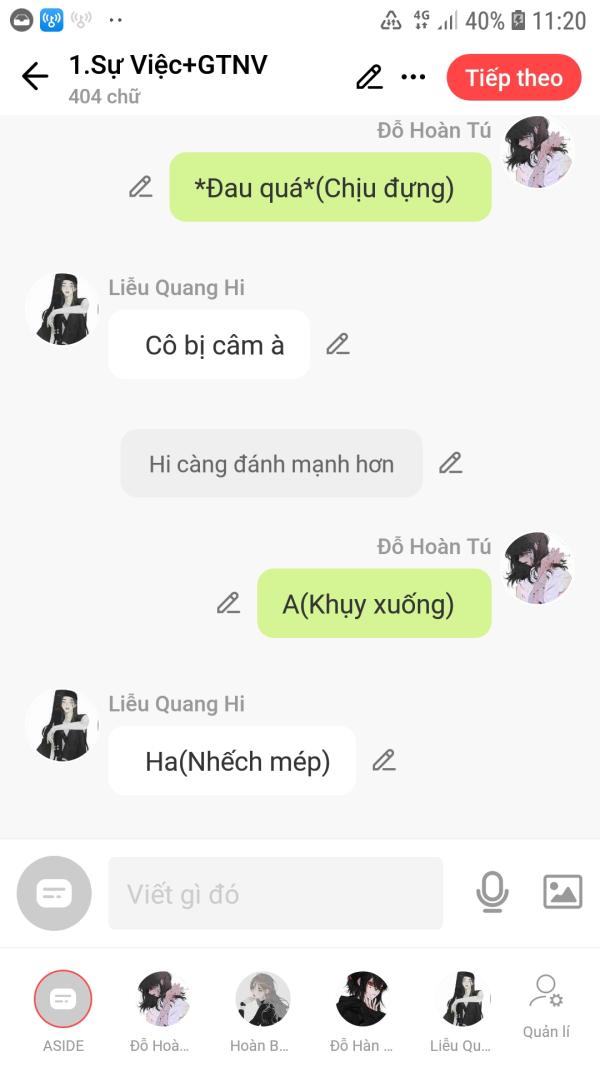The width and height of the screenshot is (600, 1067).
Task: Tap the aside icon left of input
Action: 54,893
